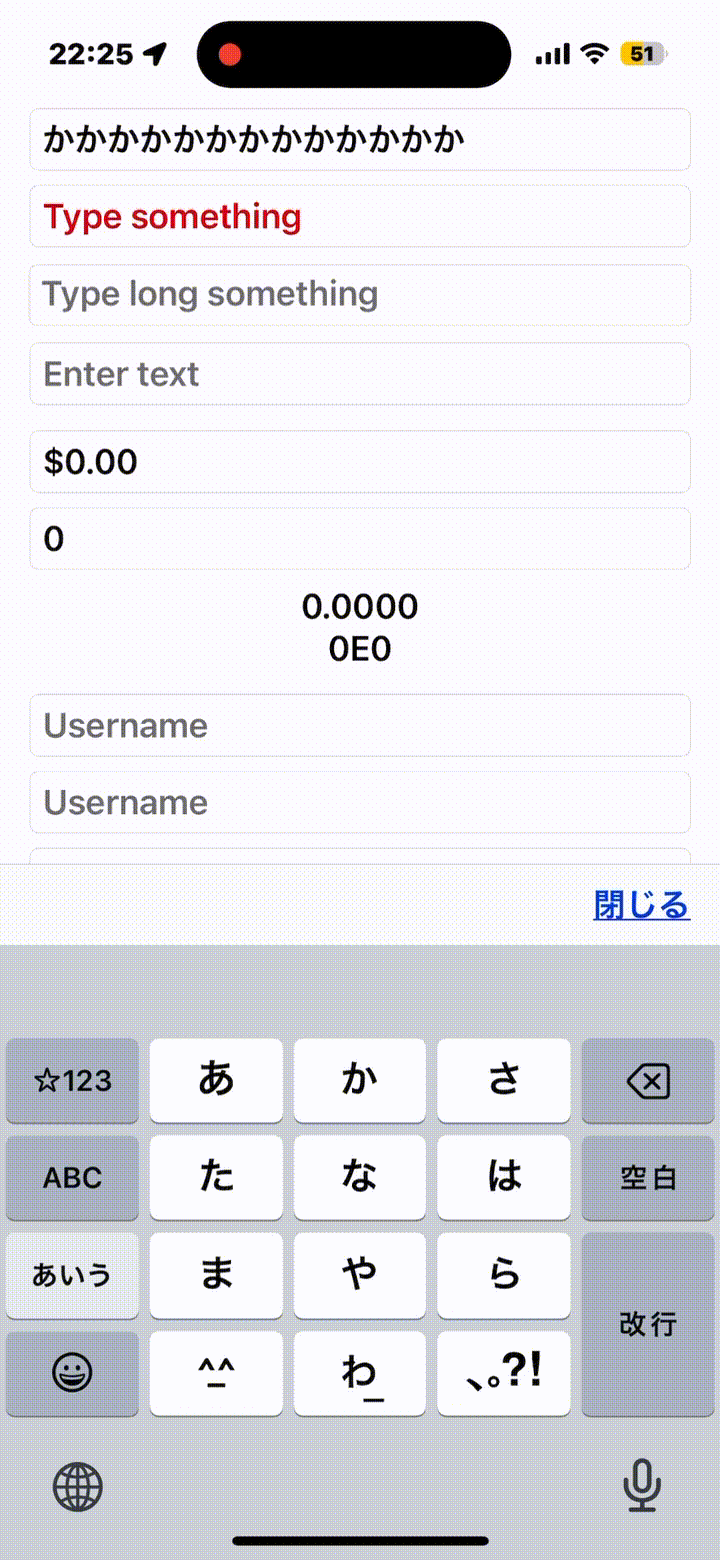720x1560 pixels.
Task: Switch keyboard to ABC mode
Action: click(x=72, y=1177)
